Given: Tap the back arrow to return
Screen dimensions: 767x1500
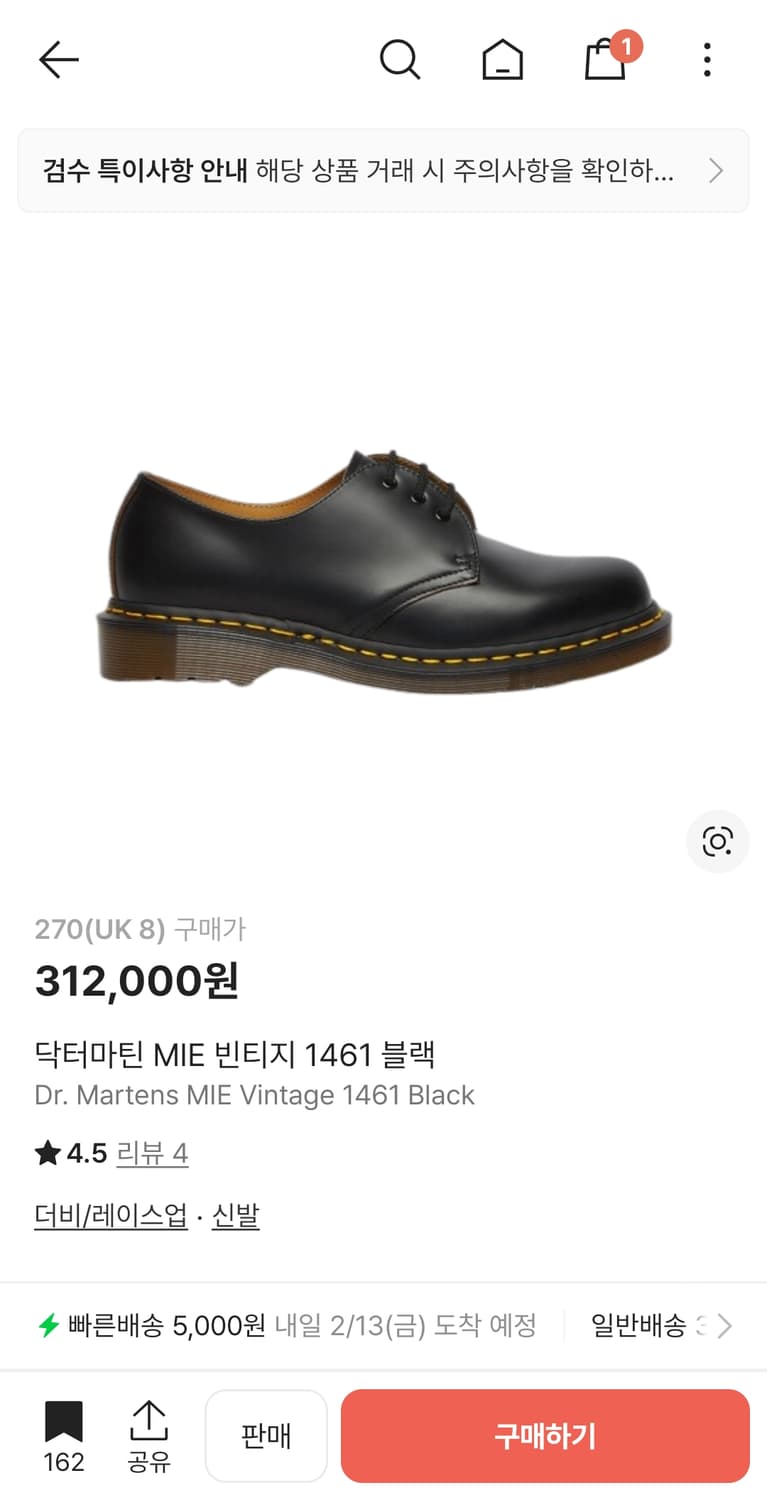Looking at the screenshot, I should point(58,59).
